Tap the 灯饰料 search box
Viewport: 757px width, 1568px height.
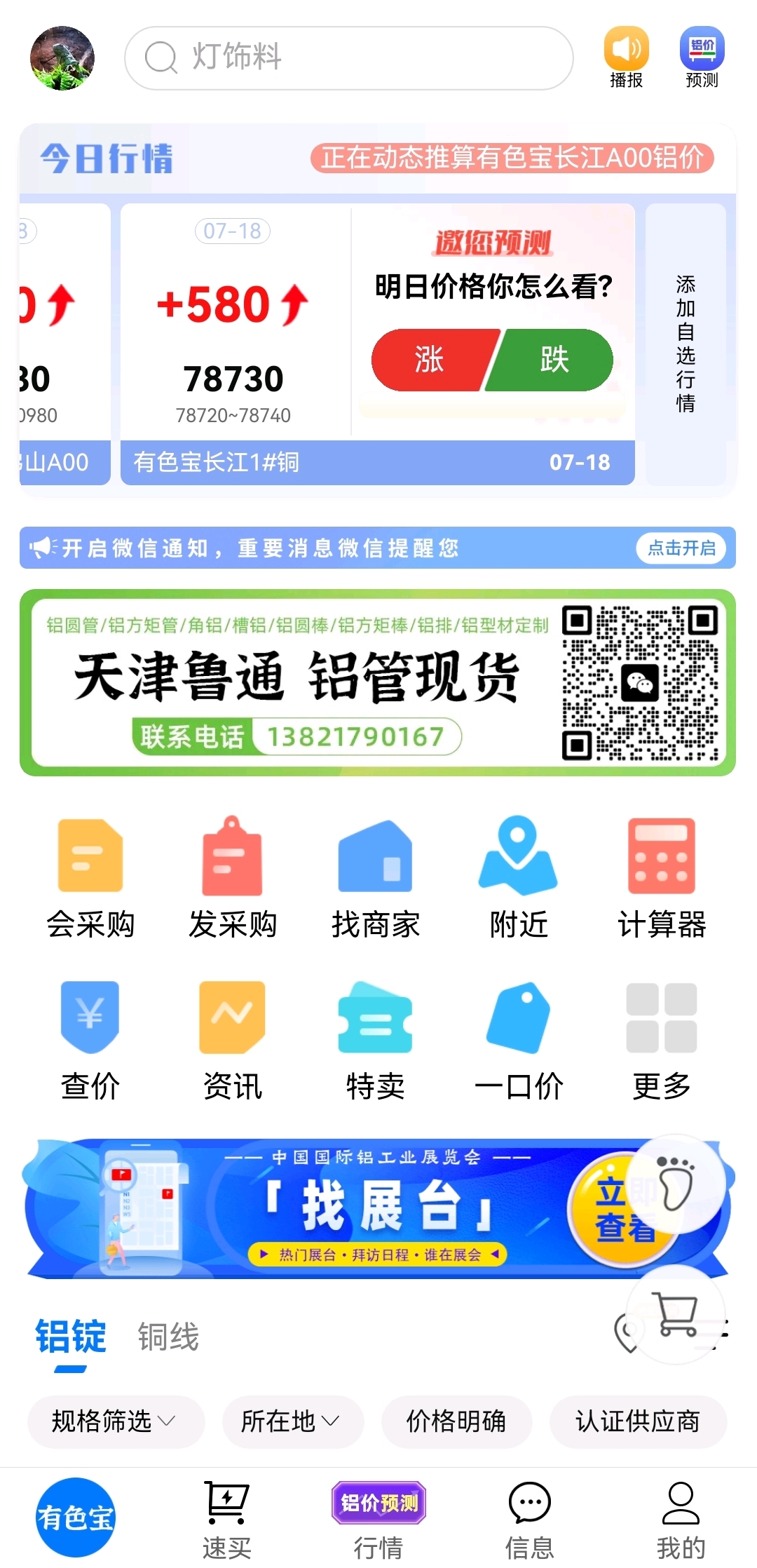pyautogui.click(x=349, y=58)
